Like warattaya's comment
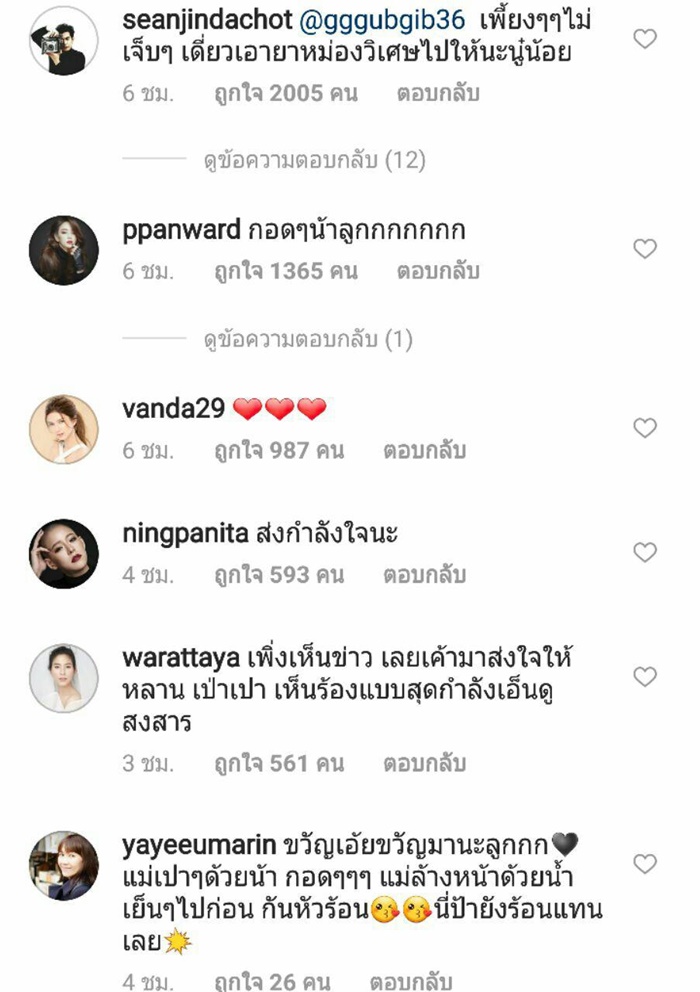700x992 pixels. (646, 677)
